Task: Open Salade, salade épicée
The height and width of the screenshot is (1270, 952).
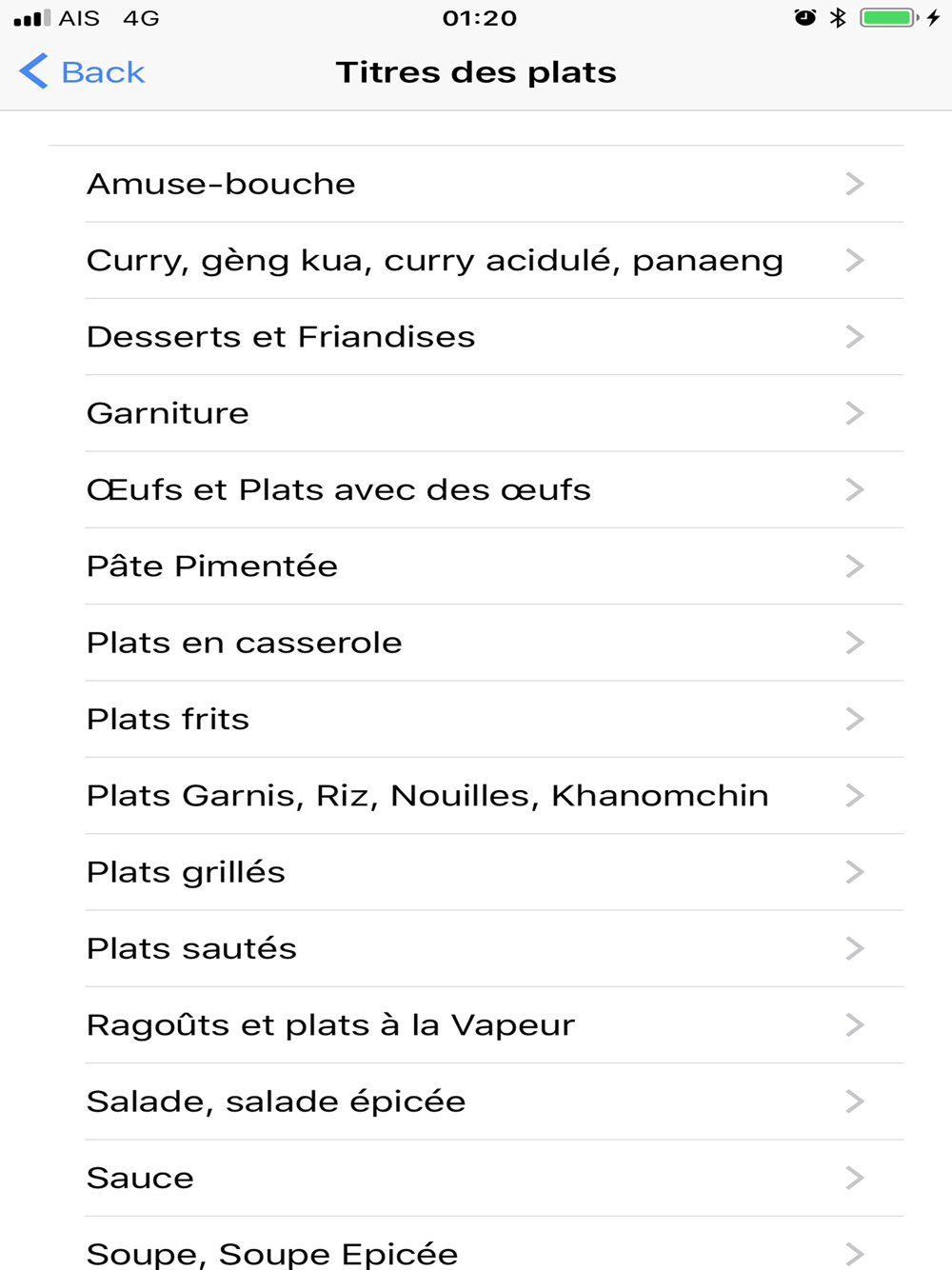Action: click(476, 1101)
